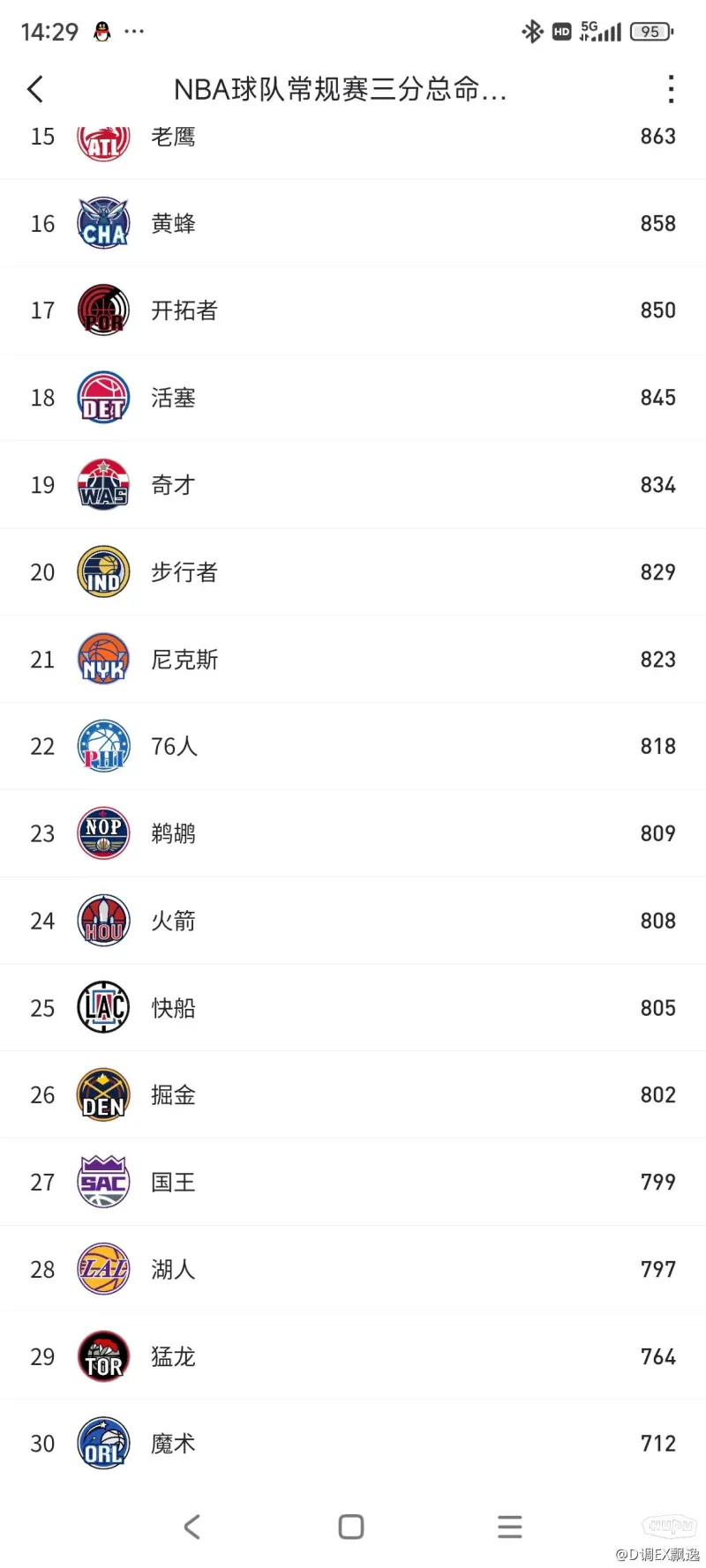Open the 黄蜂 team row
The image size is (706, 1568).
(353, 223)
